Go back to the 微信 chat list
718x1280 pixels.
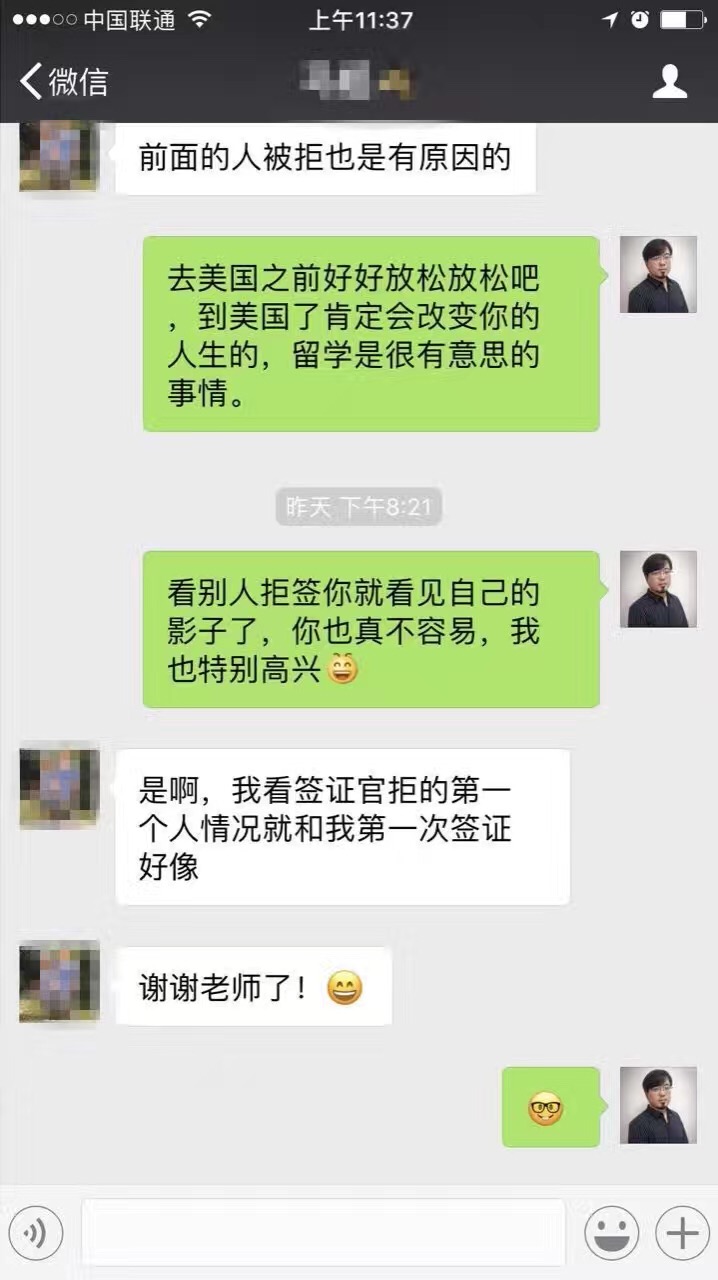[x=62, y=81]
